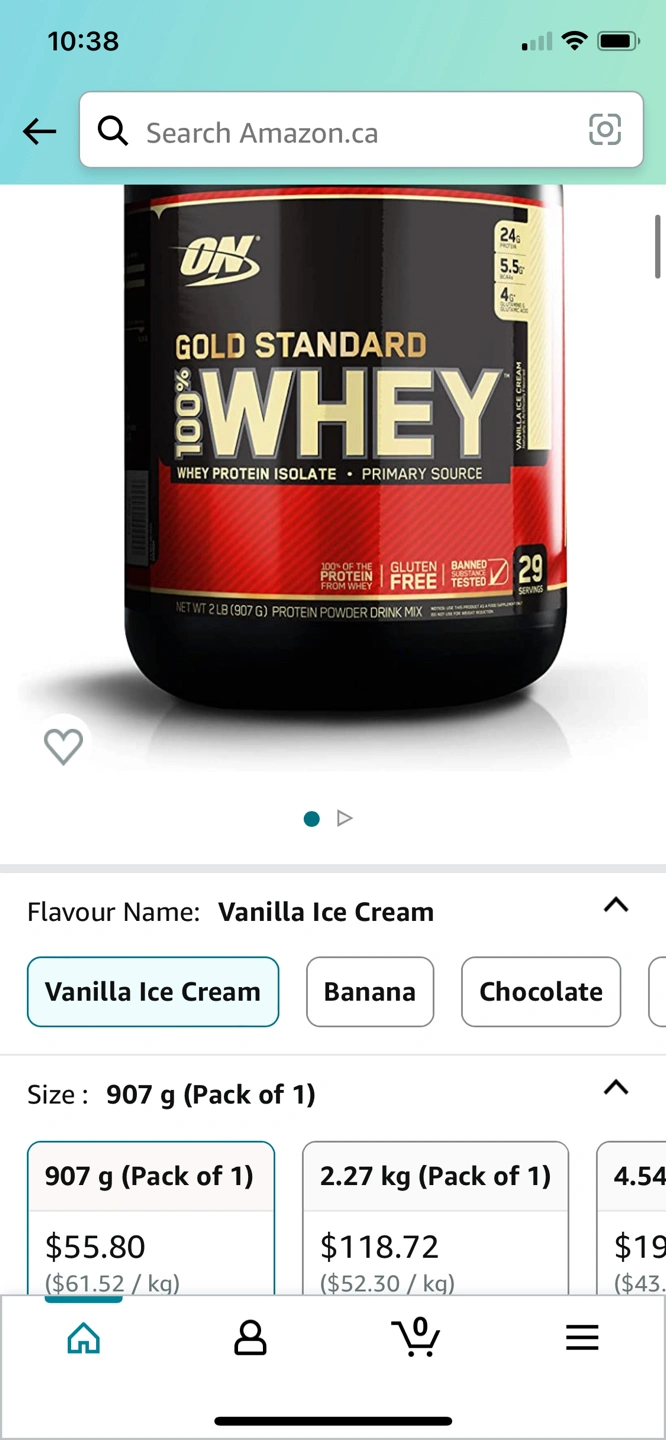Add product to wish list with heart

click(63, 746)
